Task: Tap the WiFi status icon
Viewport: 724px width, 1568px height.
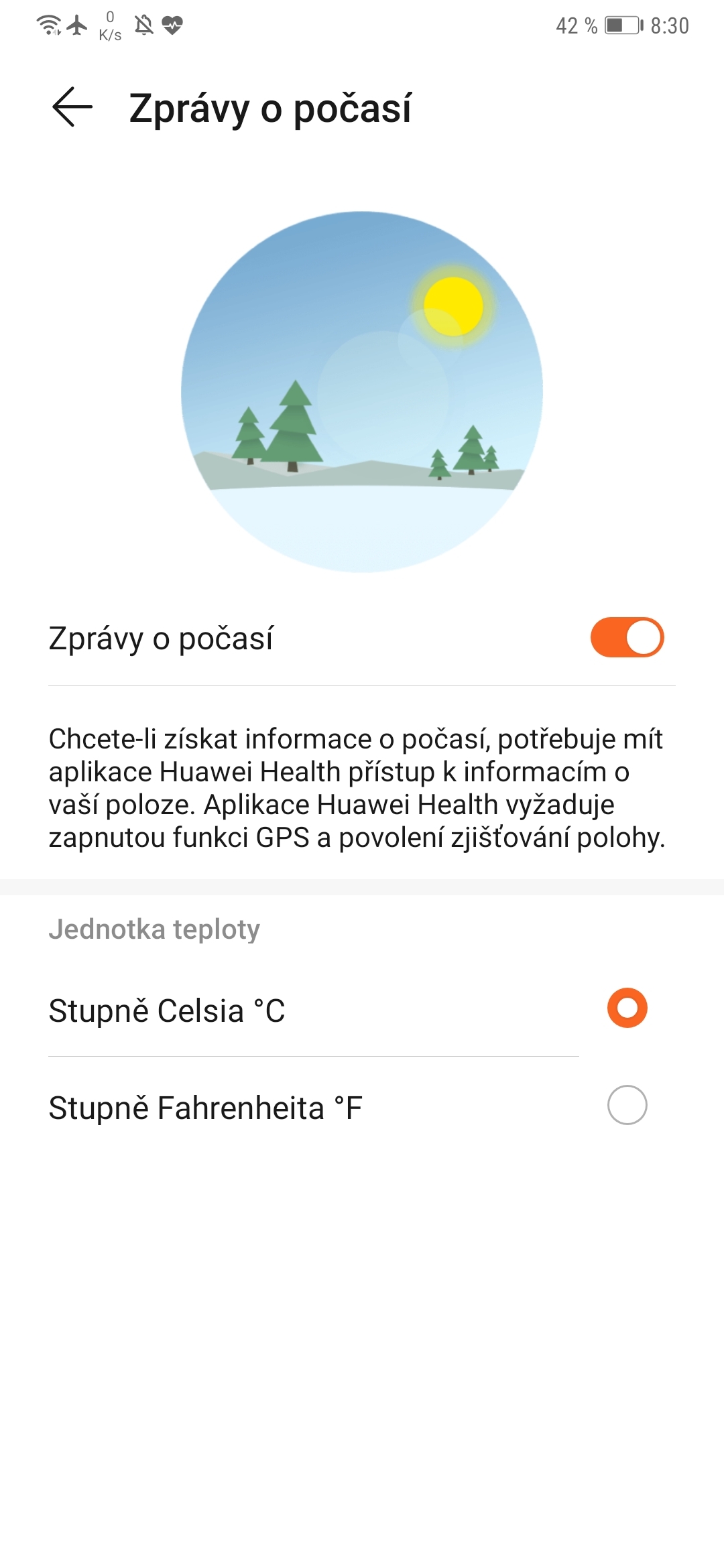Action: pyautogui.click(x=47, y=25)
